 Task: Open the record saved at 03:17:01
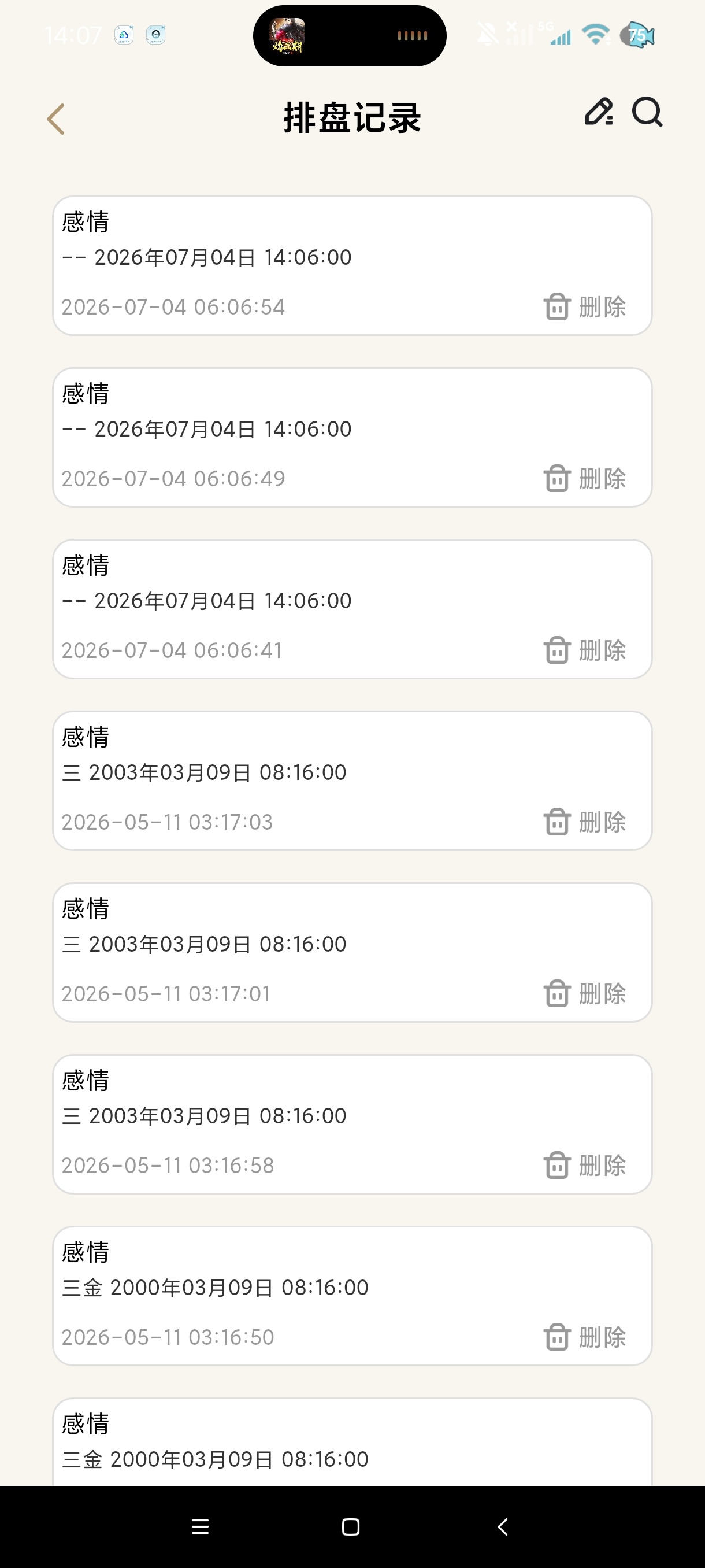point(352,952)
